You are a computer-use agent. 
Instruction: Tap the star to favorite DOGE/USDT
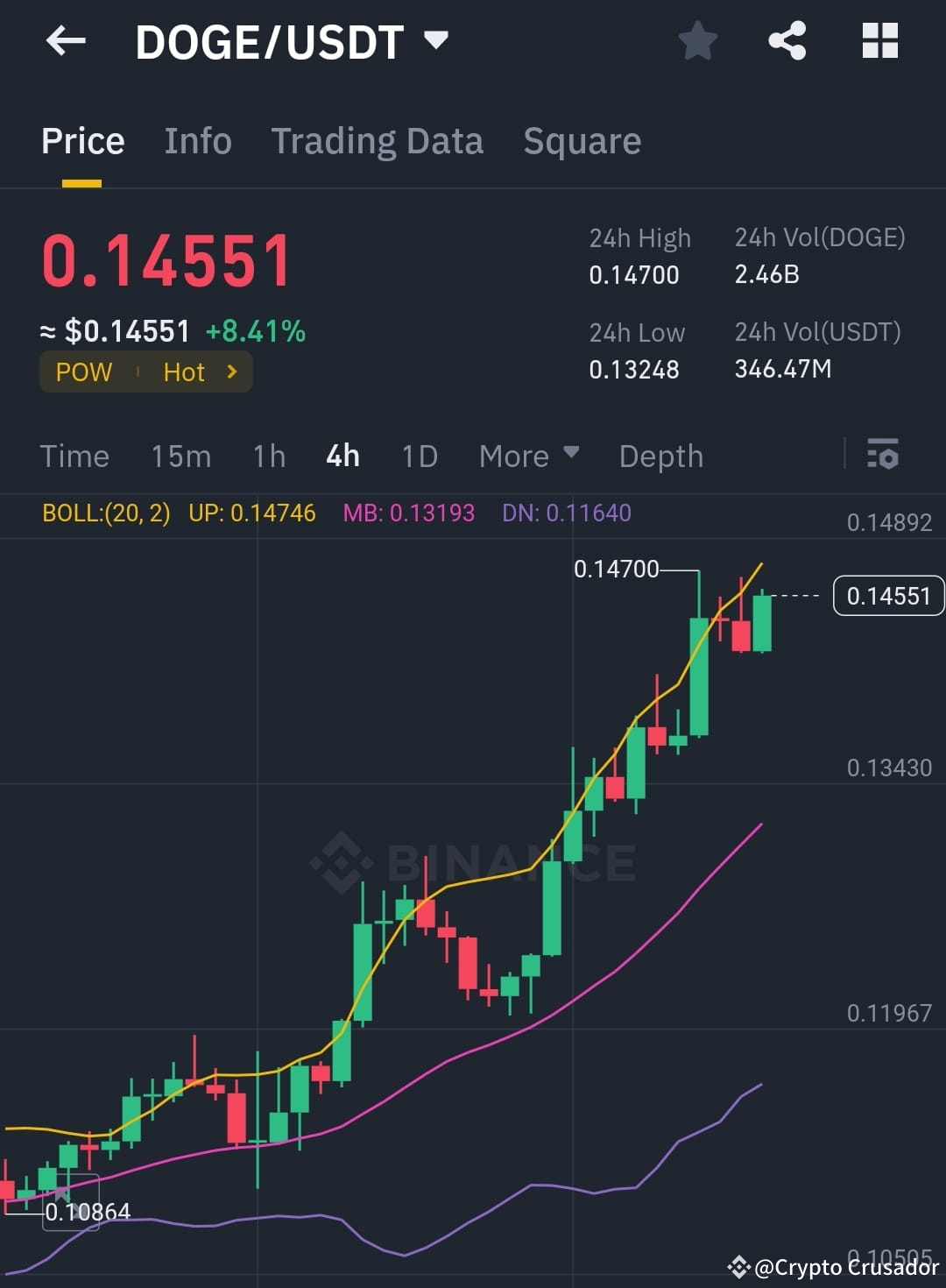pyautogui.click(x=697, y=39)
